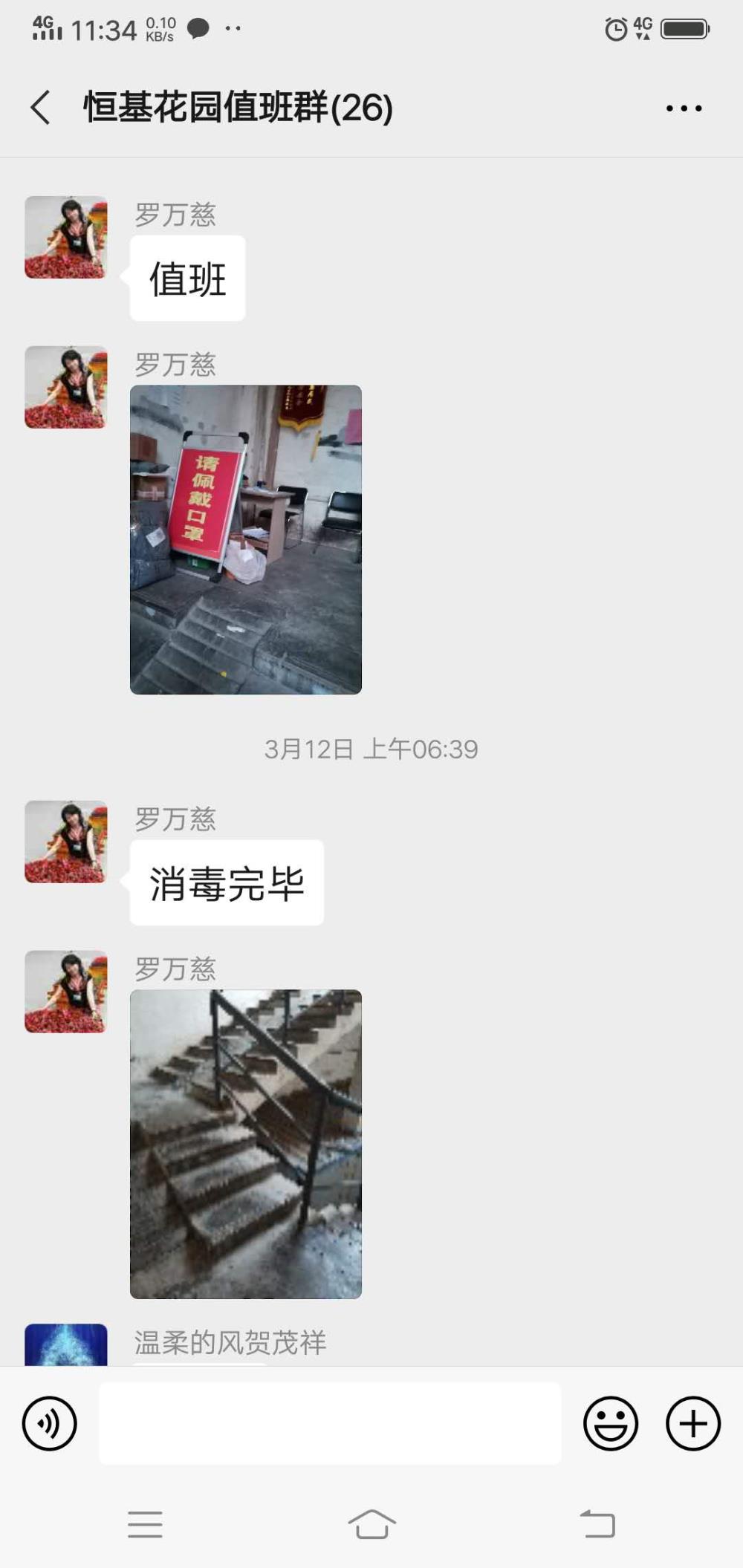Switch to voice message input
Viewport: 743px width, 1568px height.
click(x=49, y=1423)
